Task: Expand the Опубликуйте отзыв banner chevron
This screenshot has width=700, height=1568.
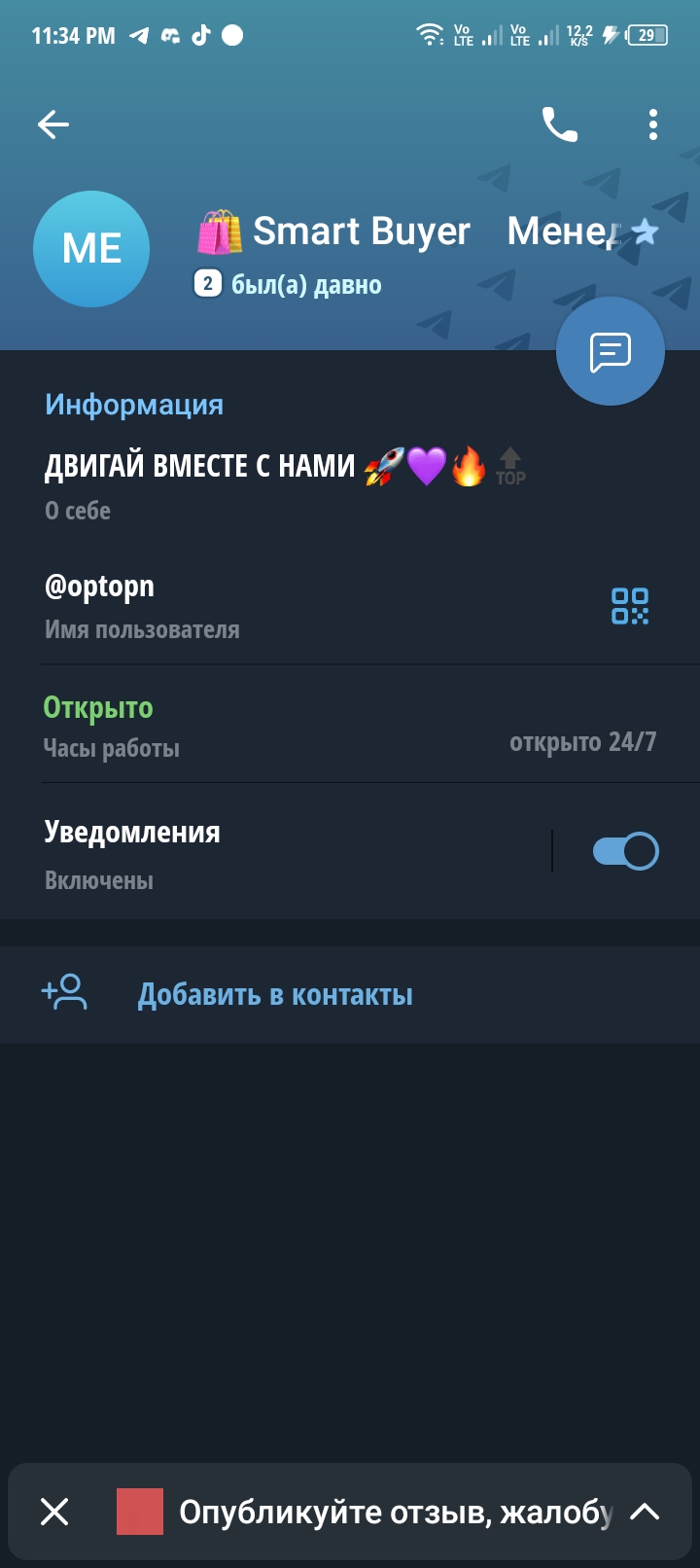Action: point(645,1512)
